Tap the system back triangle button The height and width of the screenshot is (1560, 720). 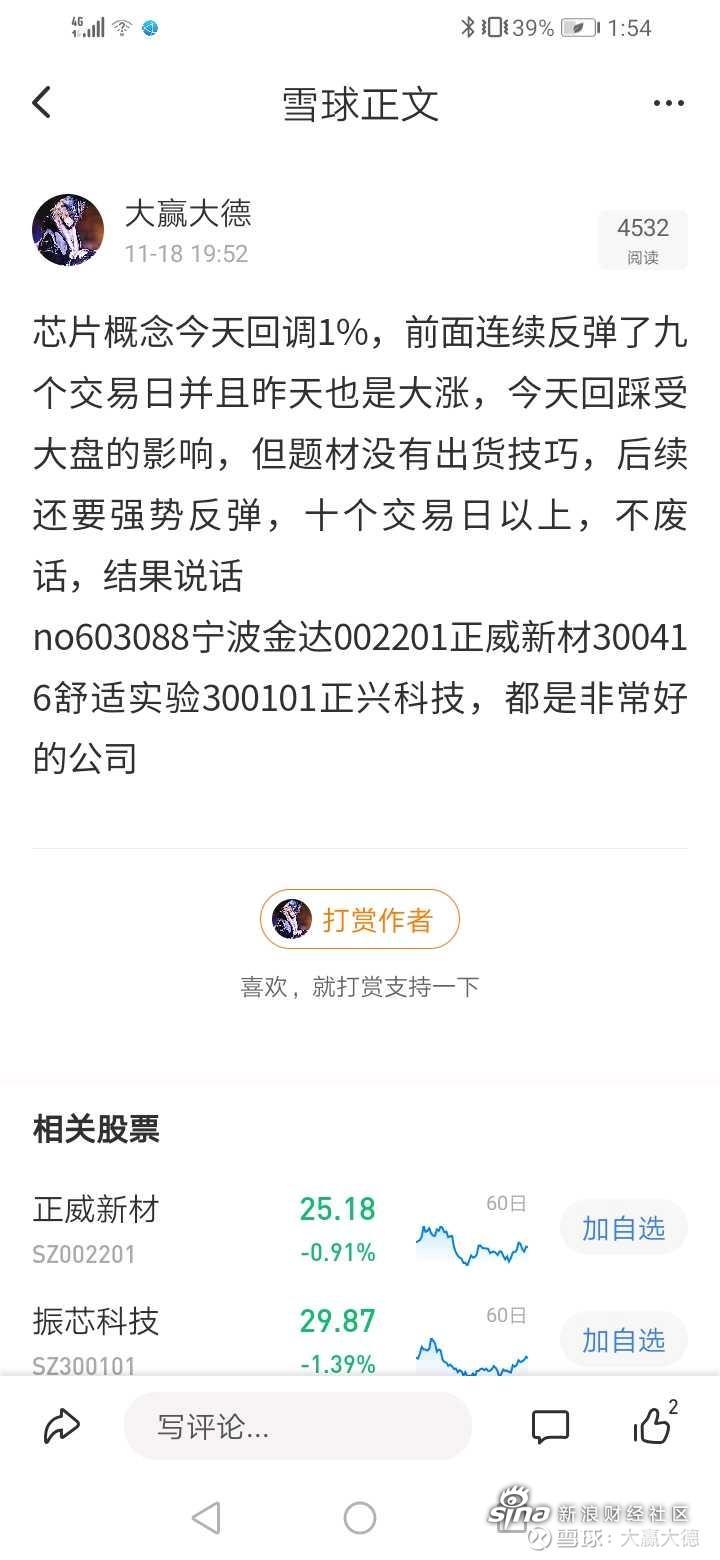pyautogui.click(x=206, y=1518)
